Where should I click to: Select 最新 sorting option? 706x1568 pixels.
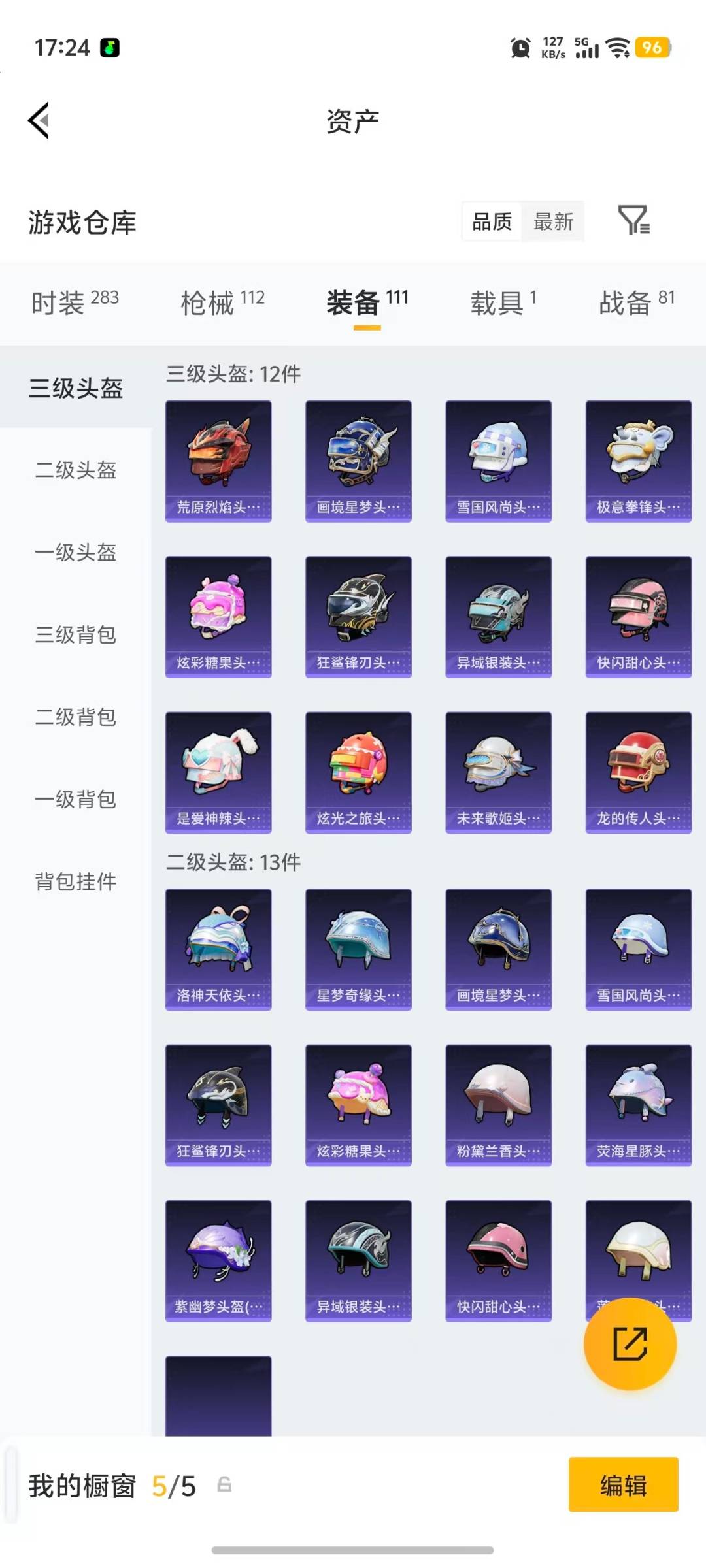click(553, 222)
